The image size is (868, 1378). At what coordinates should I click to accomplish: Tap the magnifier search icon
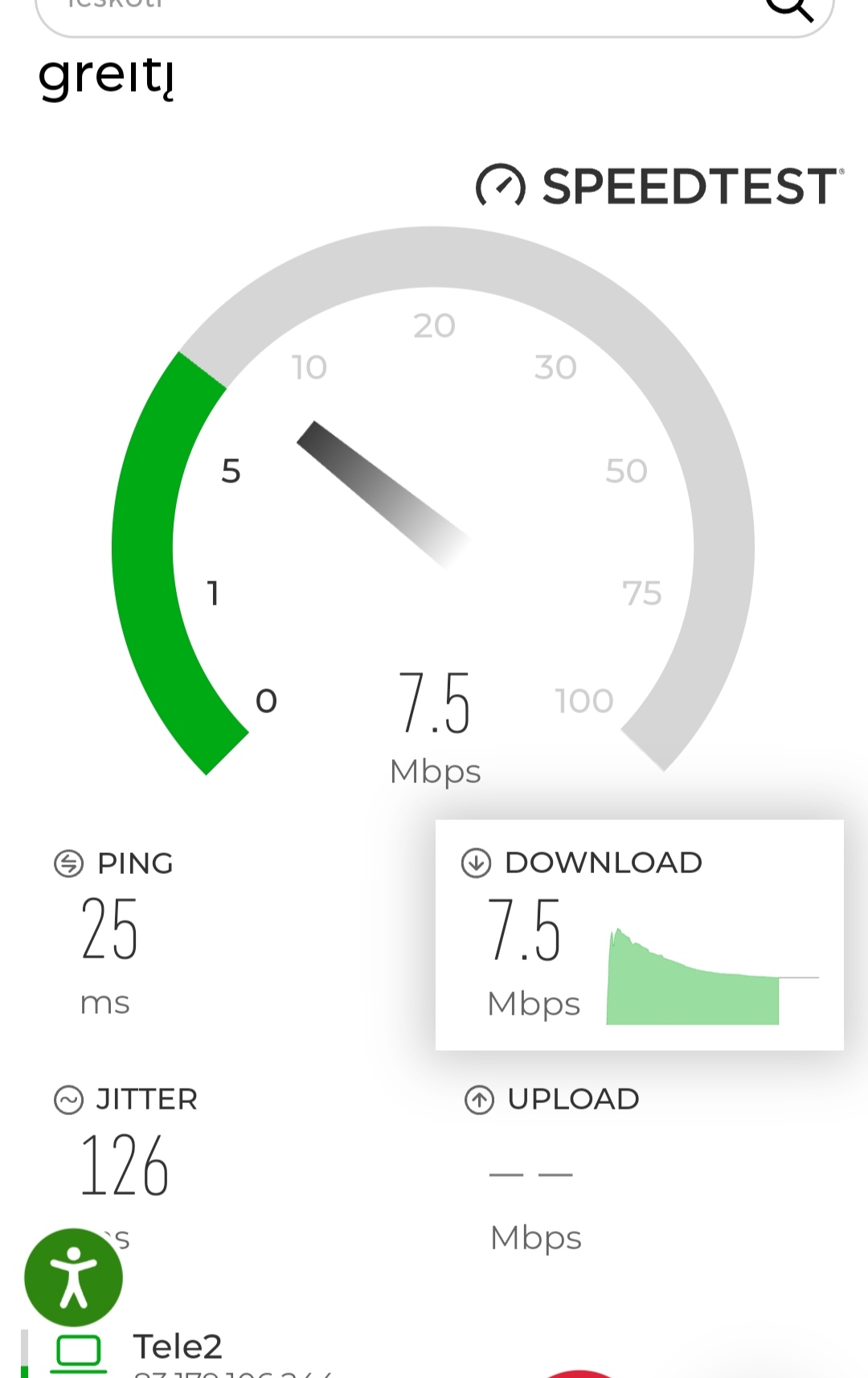click(789, 8)
